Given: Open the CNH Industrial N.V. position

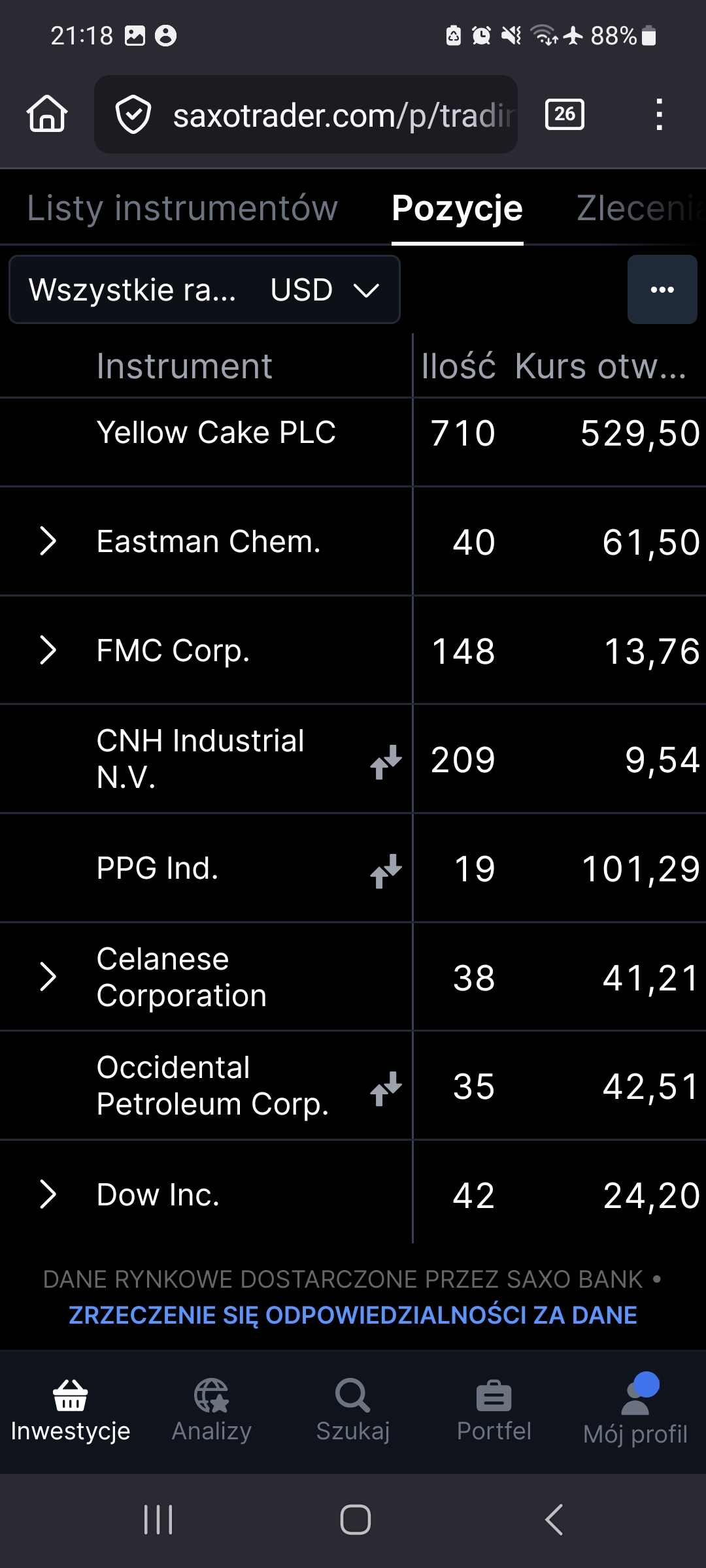Looking at the screenshot, I should pos(200,759).
